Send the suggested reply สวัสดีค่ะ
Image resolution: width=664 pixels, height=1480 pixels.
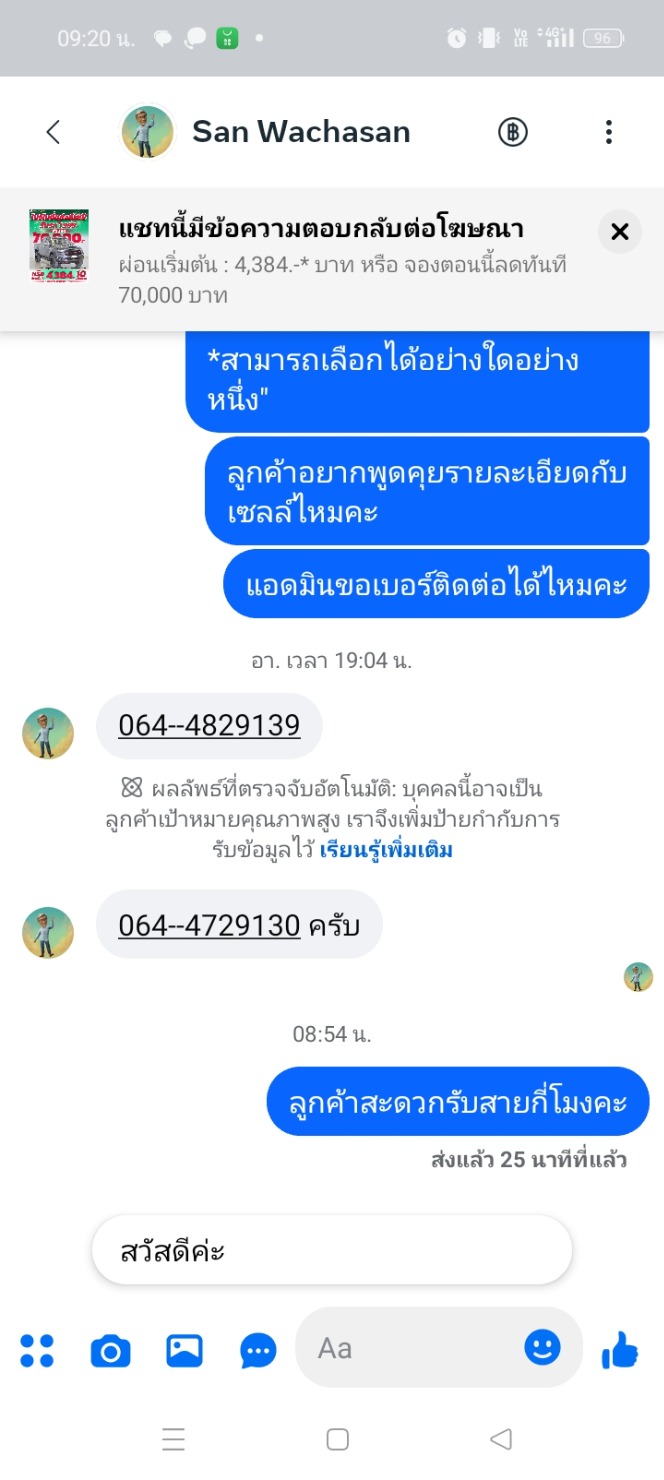click(x=331, y=1251)
